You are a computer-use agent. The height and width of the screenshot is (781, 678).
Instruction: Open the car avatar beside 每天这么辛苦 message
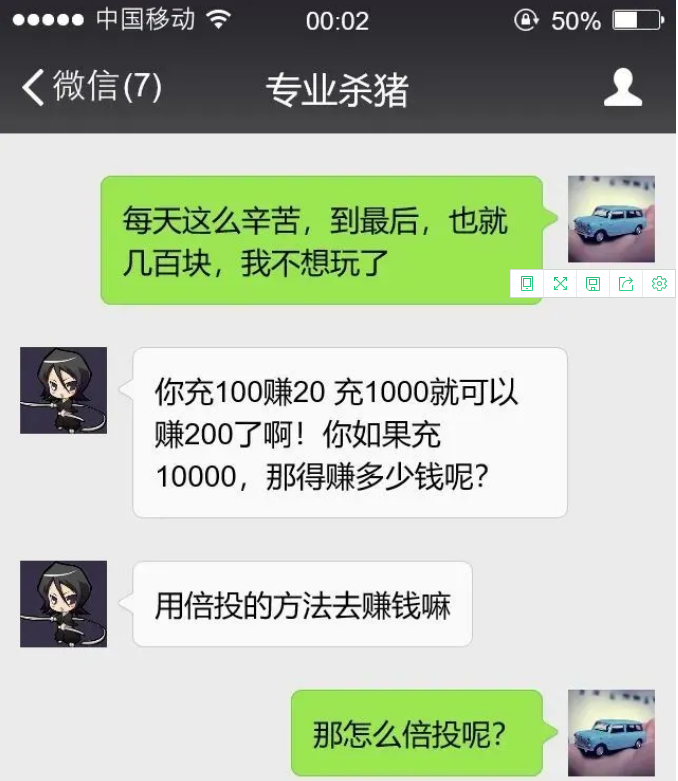(611, 219)
